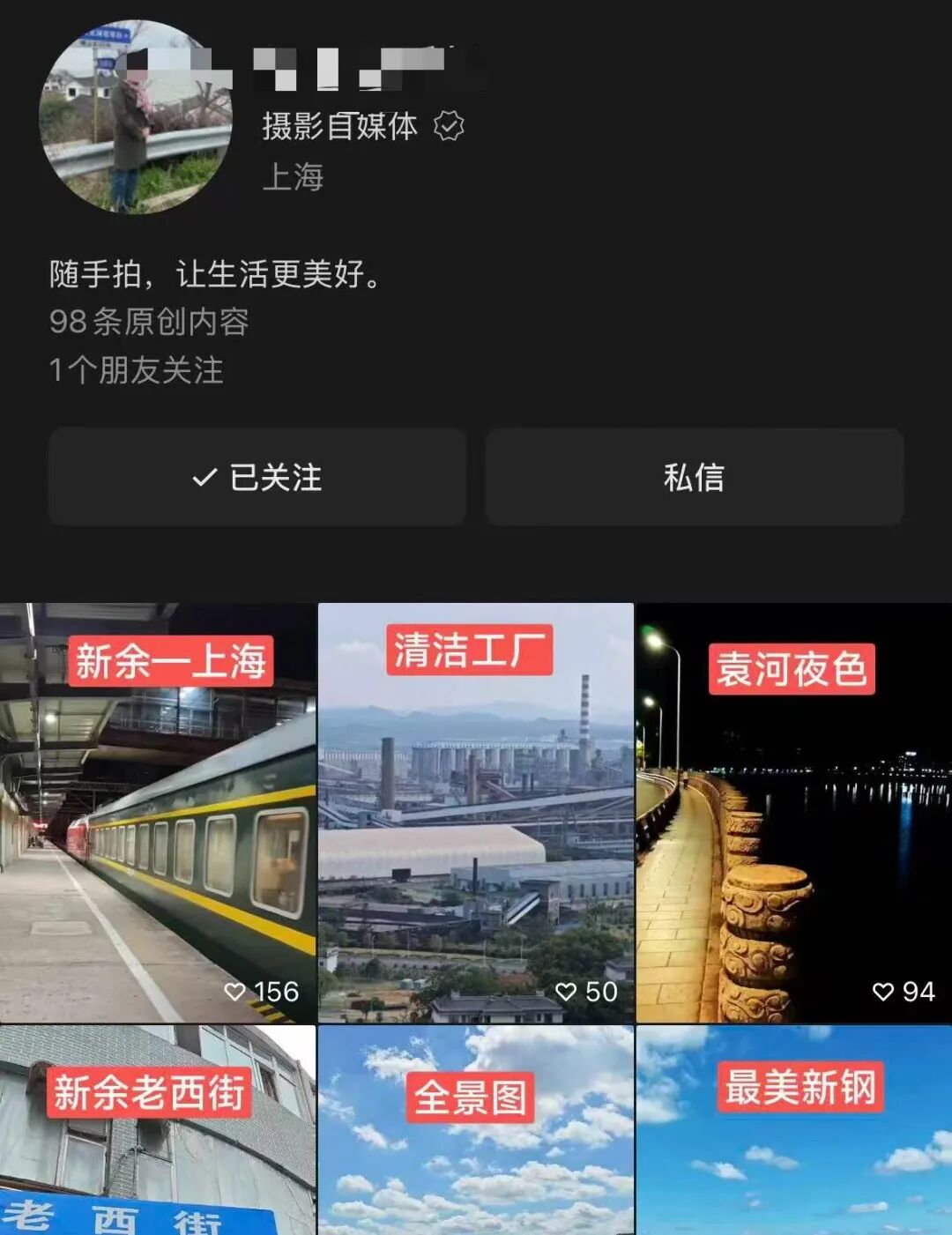The width and height of the screenshot is (952, 1235).
Task: View the 全景图 panorama post
Action: (475, 1130)
